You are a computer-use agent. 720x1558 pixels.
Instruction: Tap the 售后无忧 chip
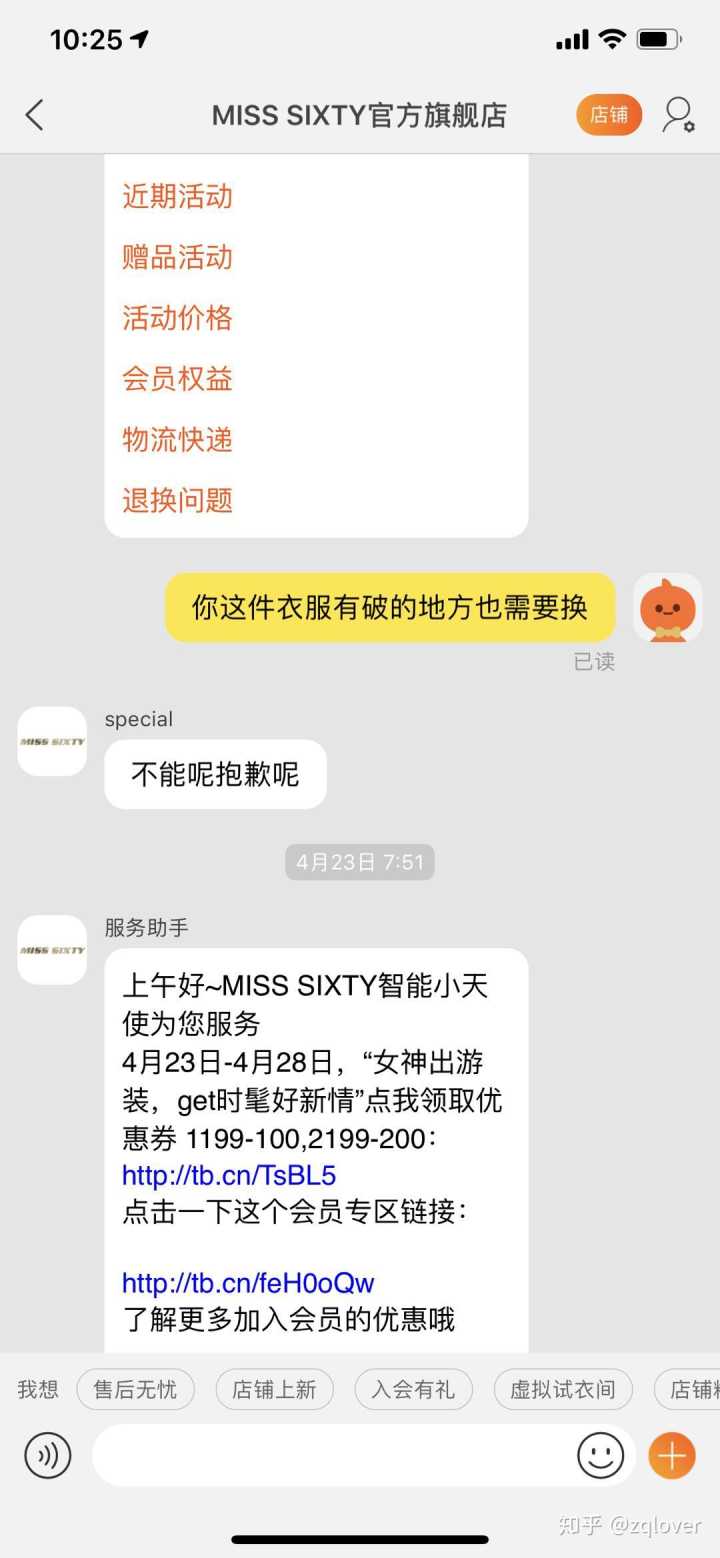pos(135,1389)
